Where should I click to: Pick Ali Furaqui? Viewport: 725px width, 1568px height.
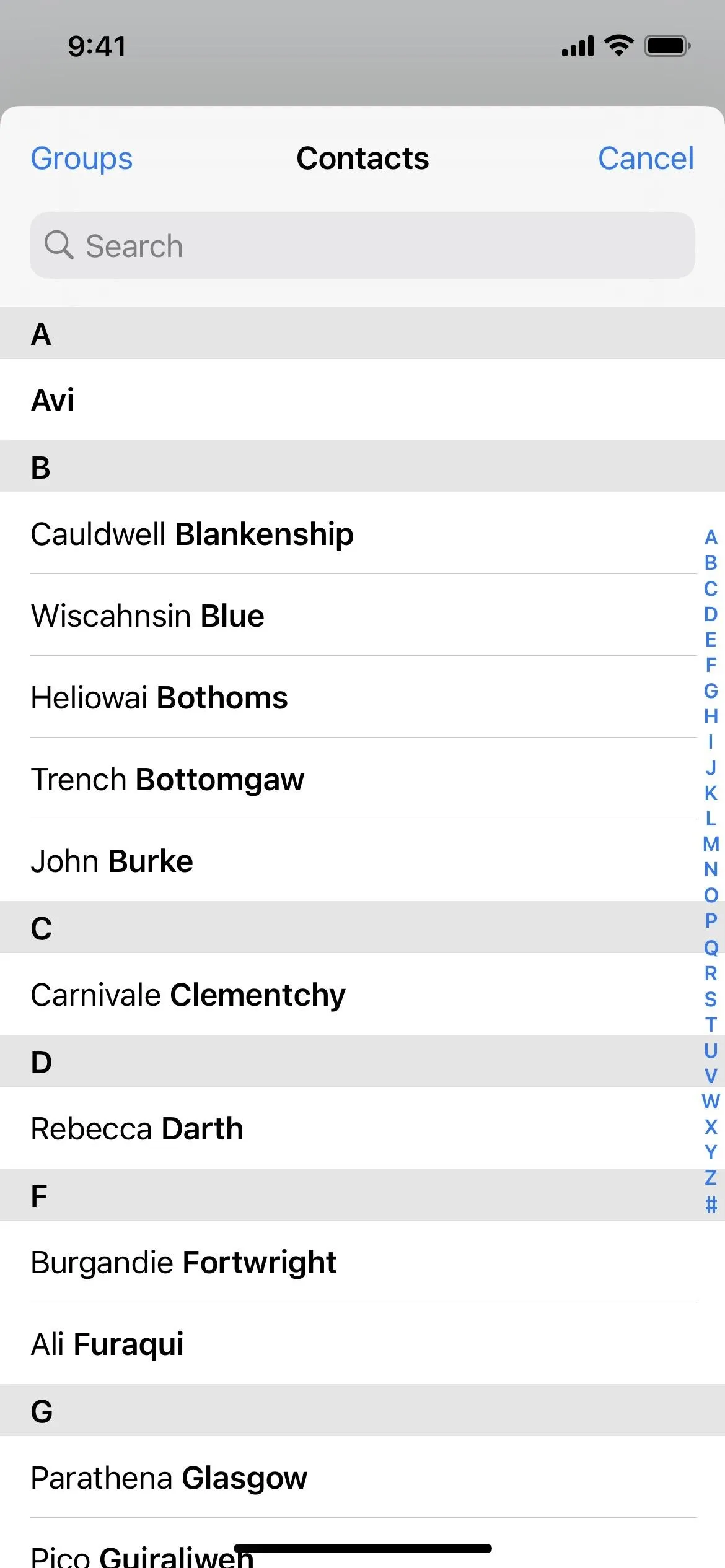click(362, 1343)
